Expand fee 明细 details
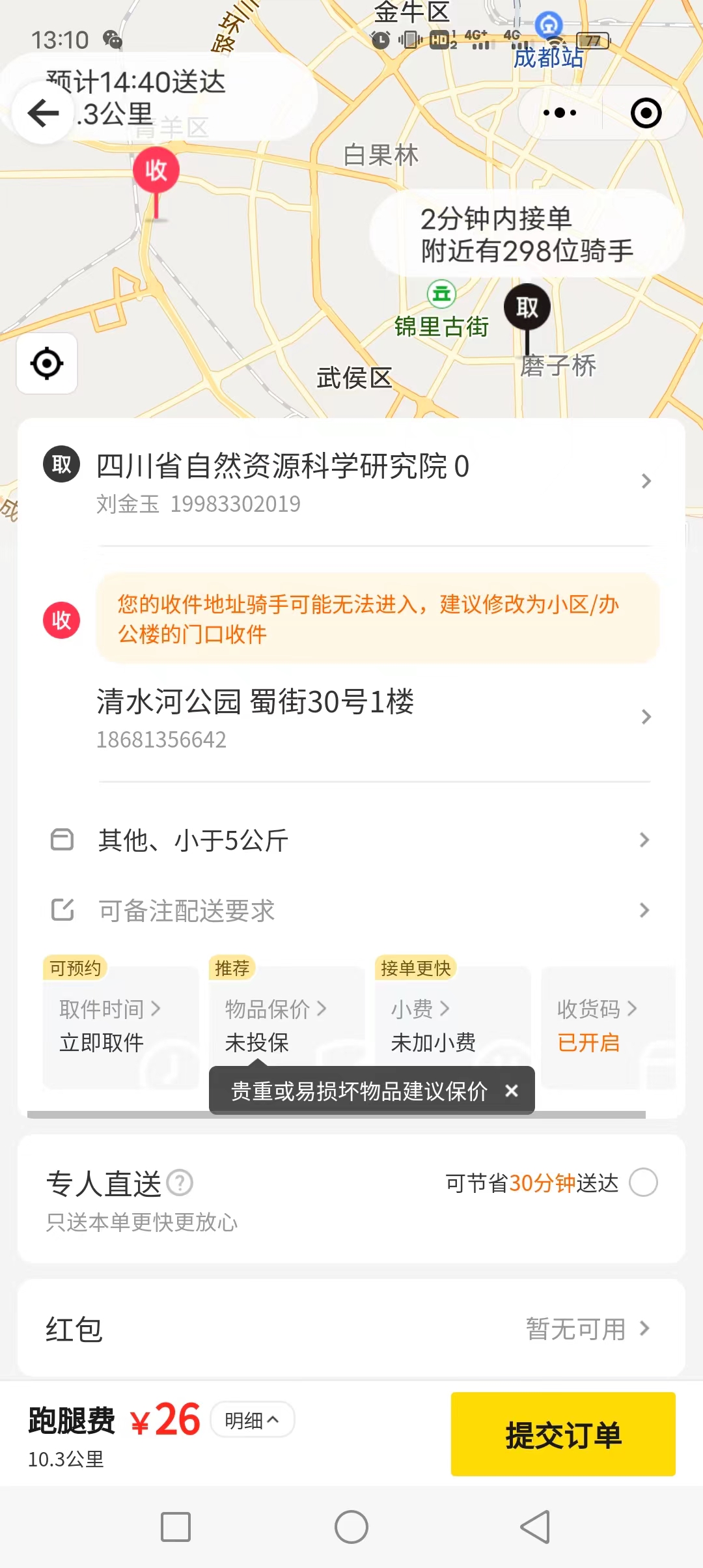 tap(253, 1420)
